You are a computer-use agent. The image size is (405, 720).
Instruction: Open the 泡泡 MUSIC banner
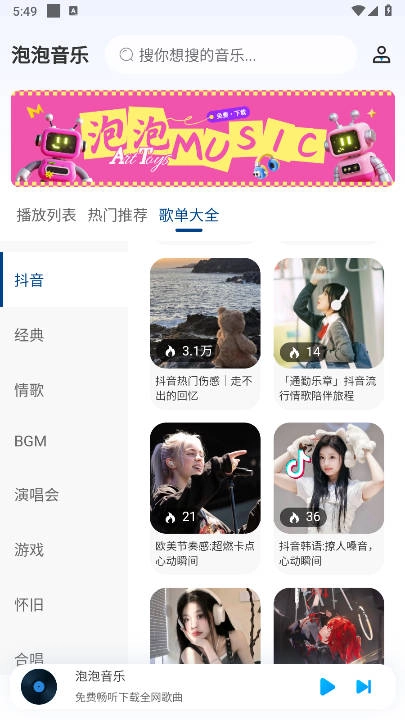tap(202, 138)
